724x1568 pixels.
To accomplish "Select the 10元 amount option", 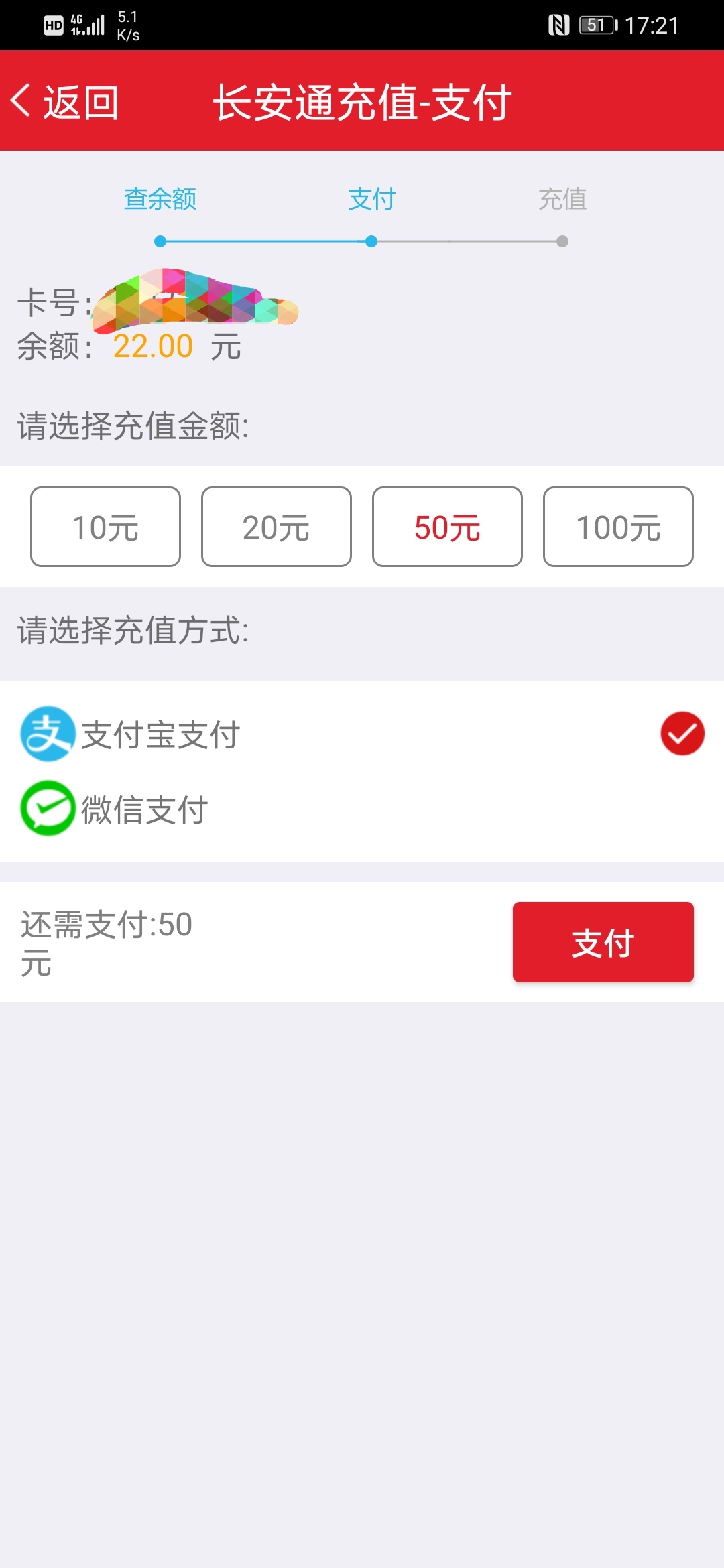I will (105, 527).
